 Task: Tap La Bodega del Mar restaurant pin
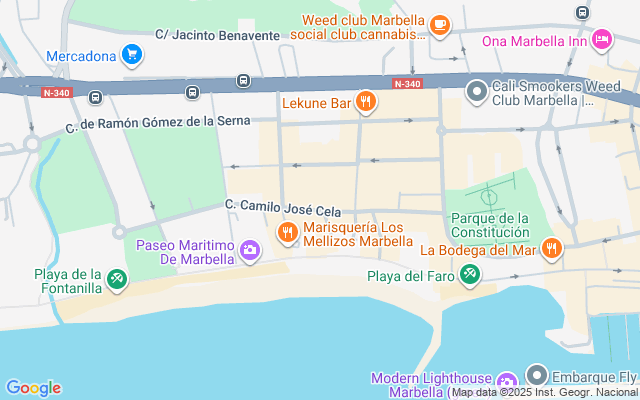[551, 249]
